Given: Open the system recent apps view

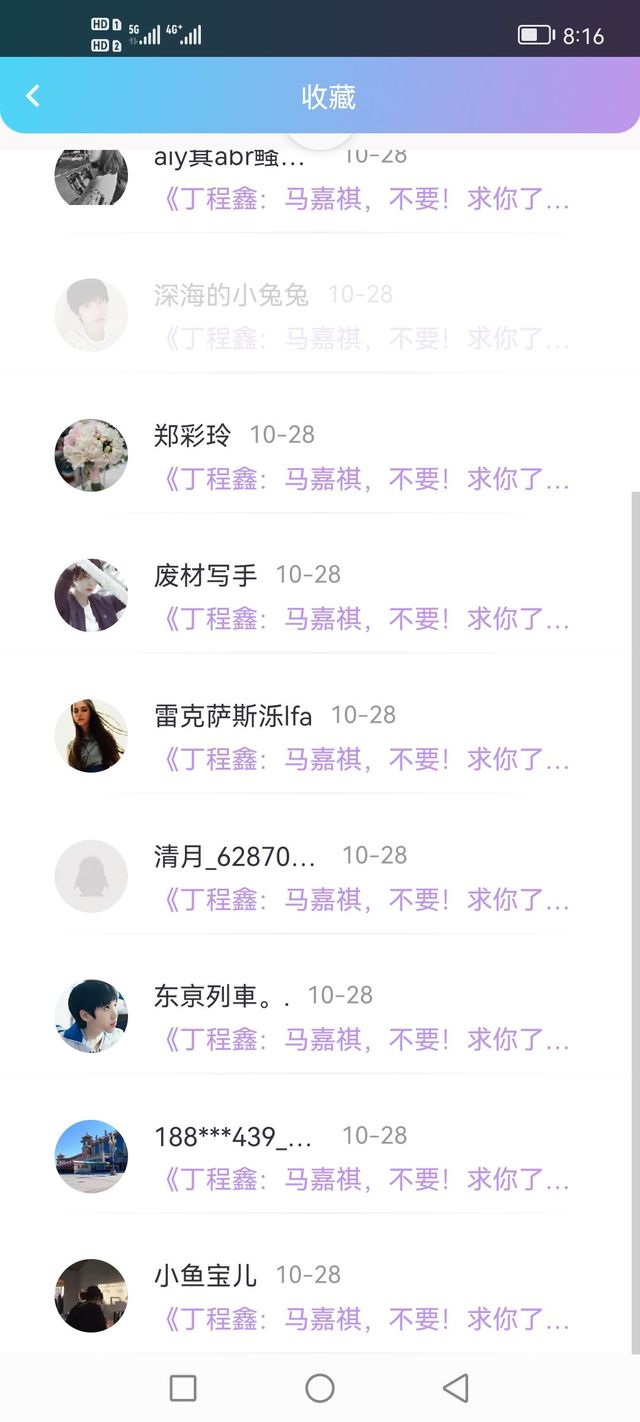Looking at the screenshot, I should pos(183,1388).
